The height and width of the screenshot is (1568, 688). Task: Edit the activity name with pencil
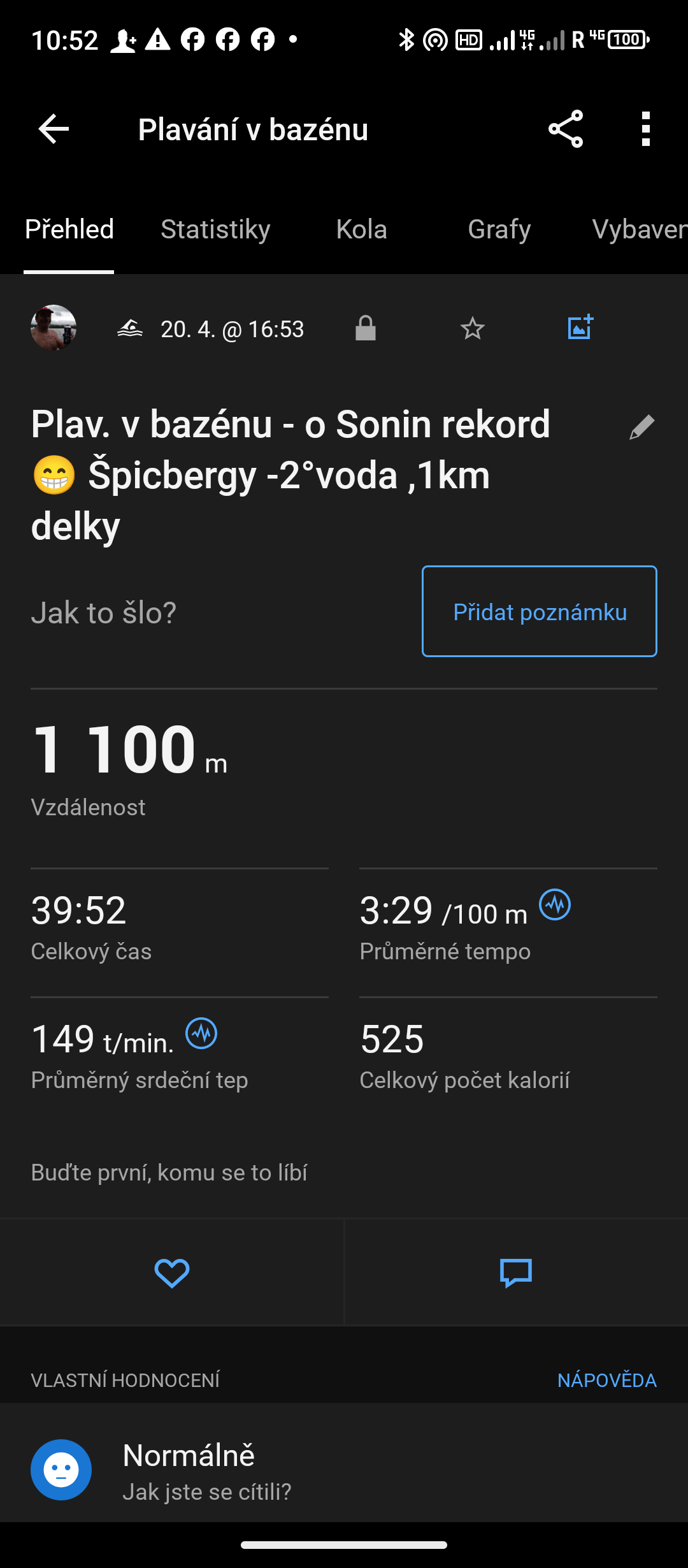click(x=641, y=427)
